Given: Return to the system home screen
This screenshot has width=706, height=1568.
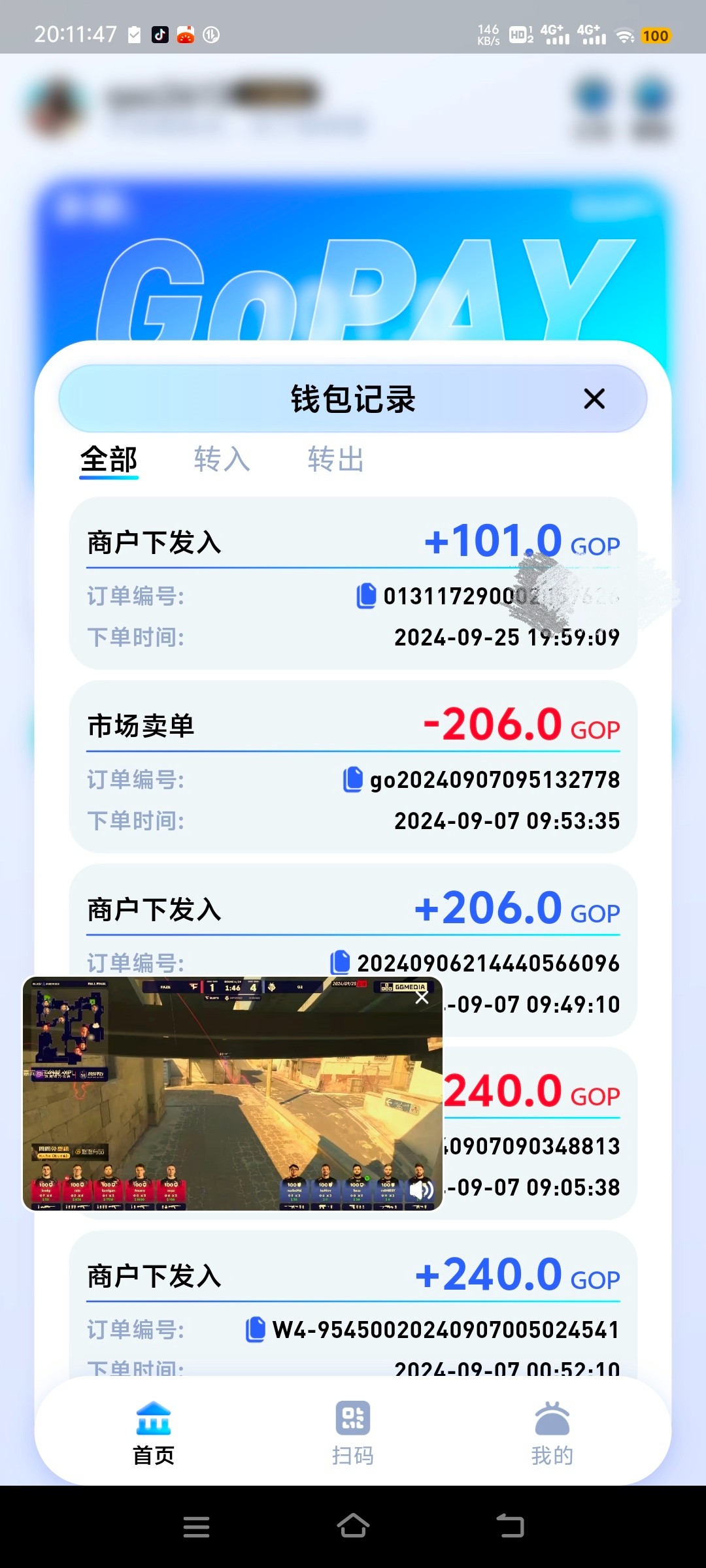Looking at the screenshot, I should pos(353,1527).
